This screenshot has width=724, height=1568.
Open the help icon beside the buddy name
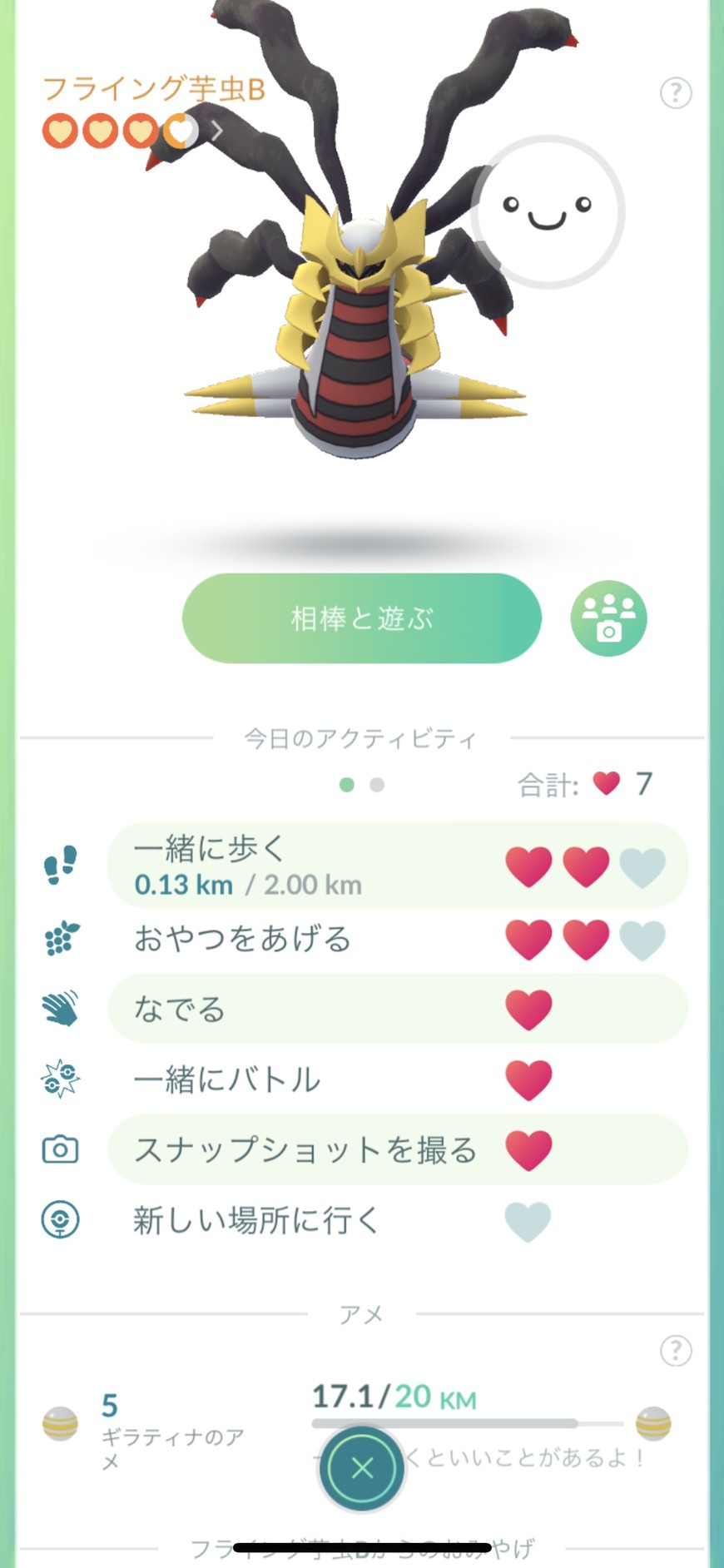point(676,93)
